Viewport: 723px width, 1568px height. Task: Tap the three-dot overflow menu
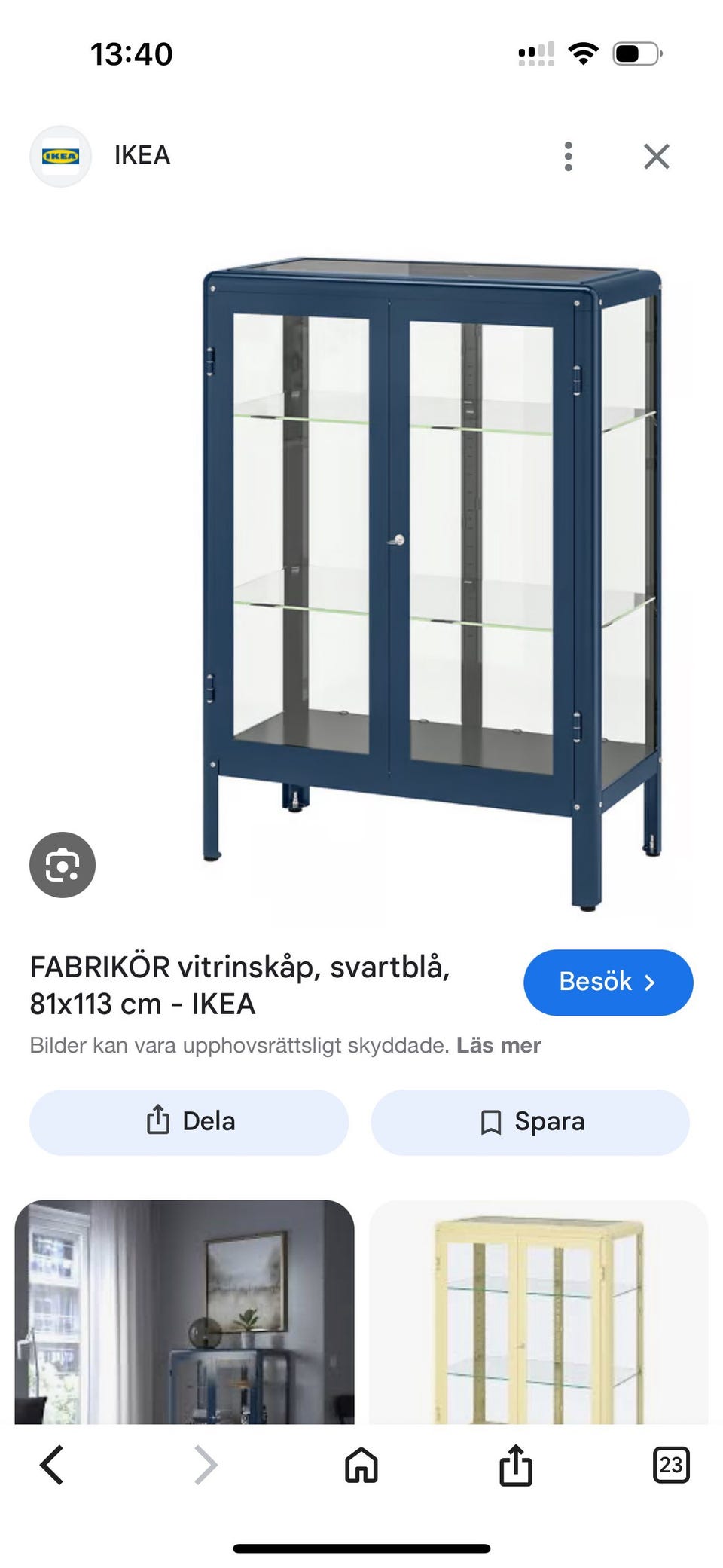tap(567, 155)
